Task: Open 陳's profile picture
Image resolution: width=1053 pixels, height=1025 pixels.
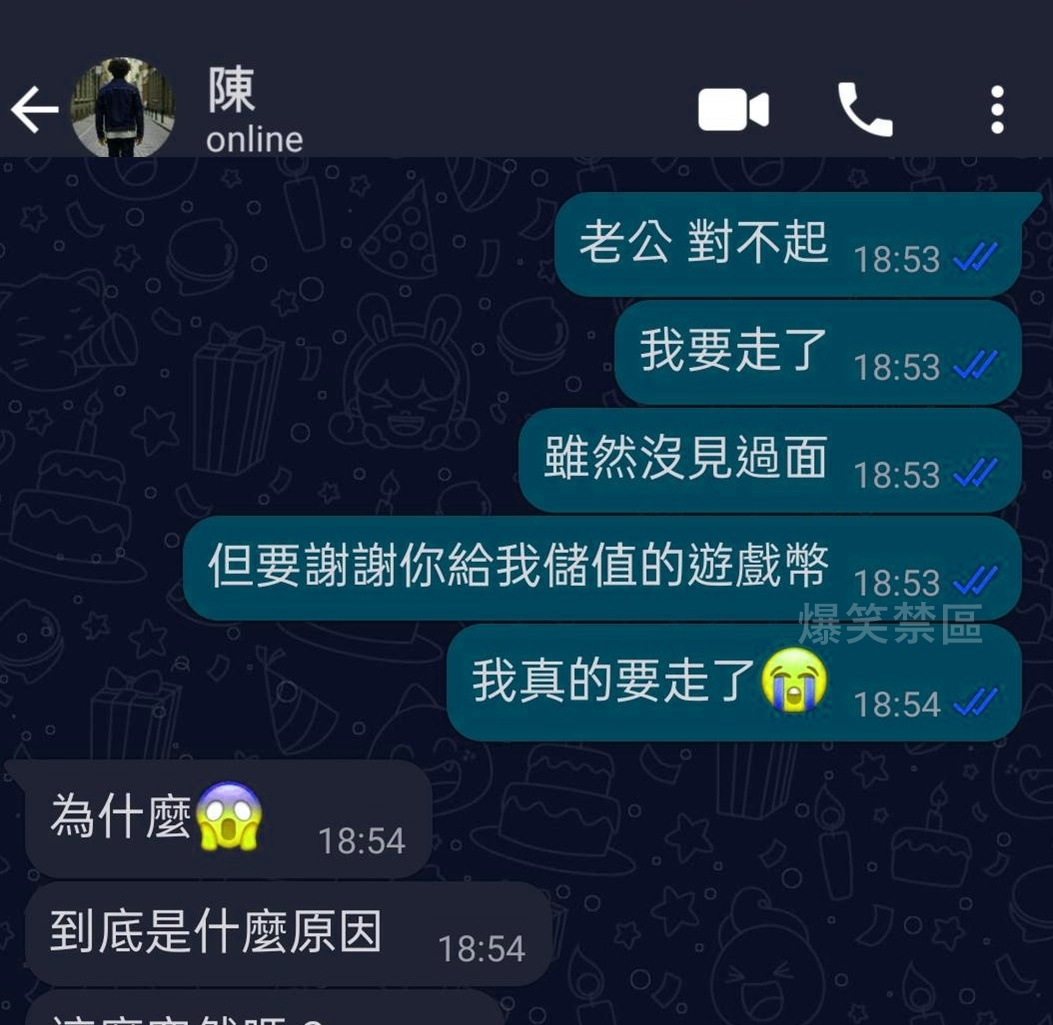Action: pos(122,108)
